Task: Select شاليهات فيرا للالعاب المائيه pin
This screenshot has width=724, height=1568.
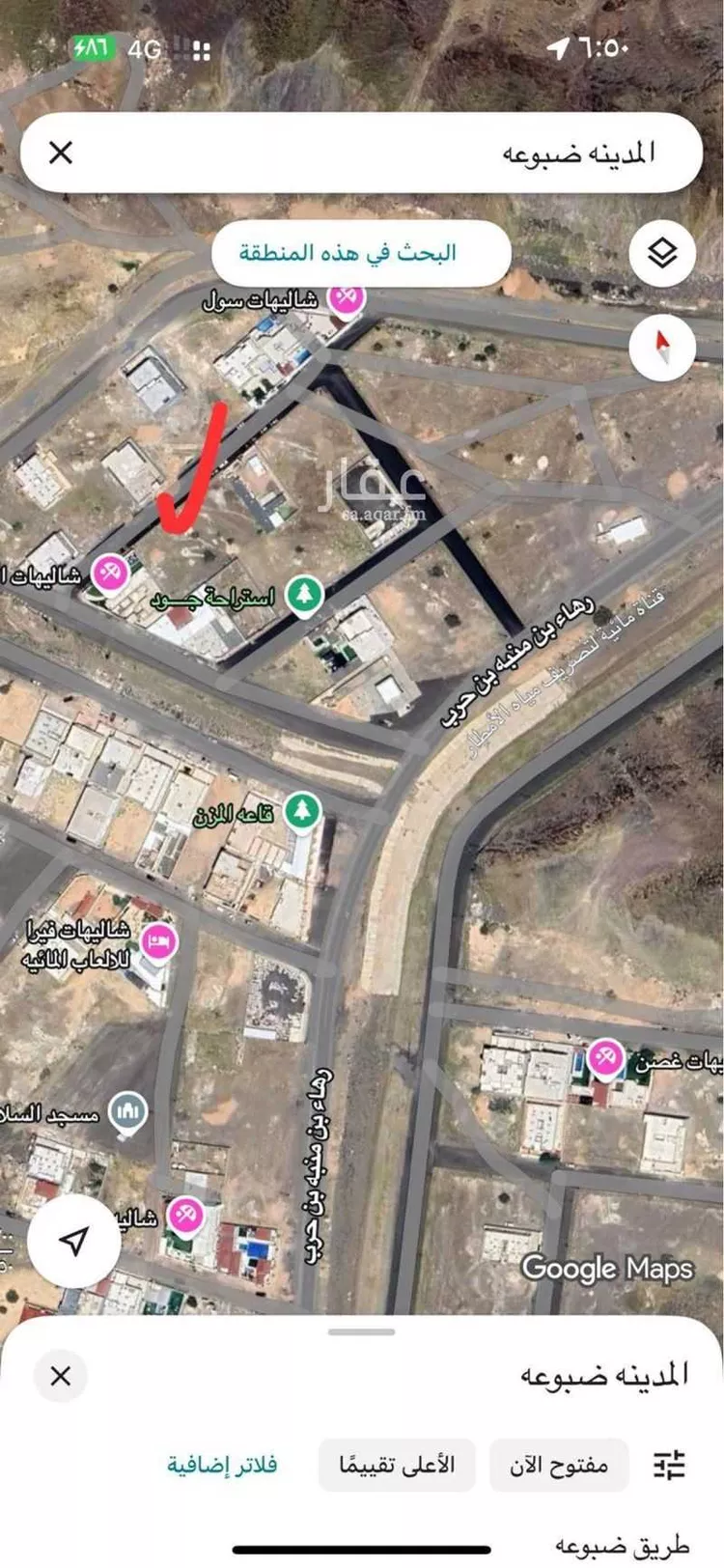Action: pyautogui.click(x=158, y=940)
